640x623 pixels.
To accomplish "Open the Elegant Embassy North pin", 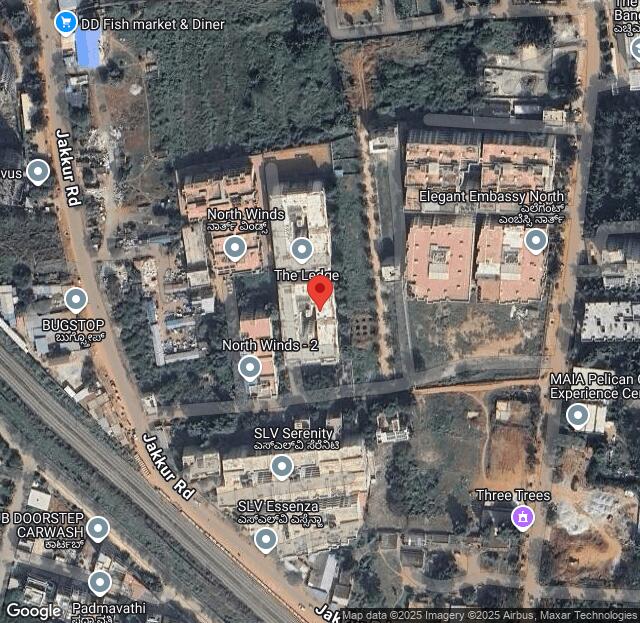I will pos(536,240).
